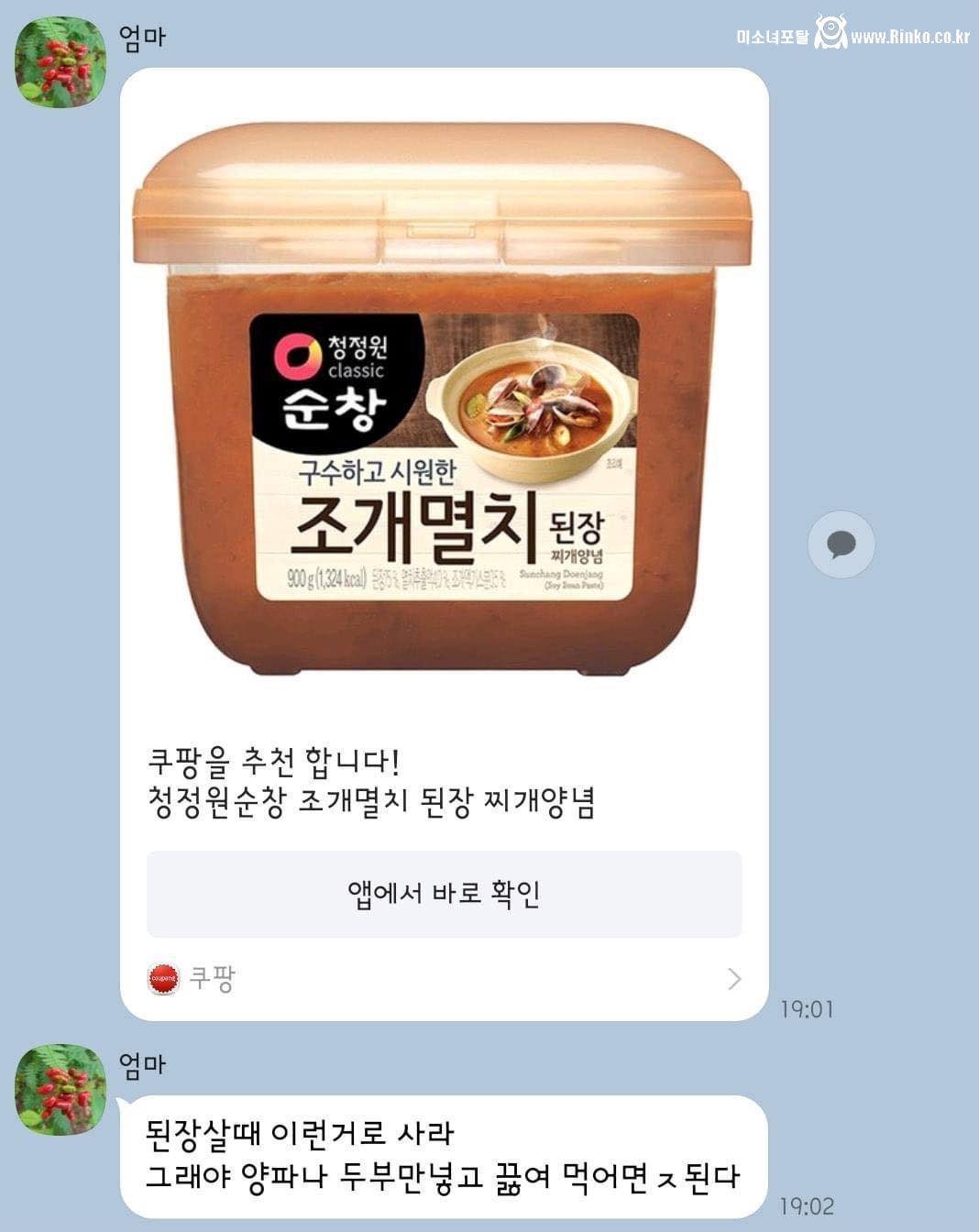The width and height of the screenshot is (979, 1232).
Task: View 엄마's profile photo above the Coupang card
Action: (60, 62)
